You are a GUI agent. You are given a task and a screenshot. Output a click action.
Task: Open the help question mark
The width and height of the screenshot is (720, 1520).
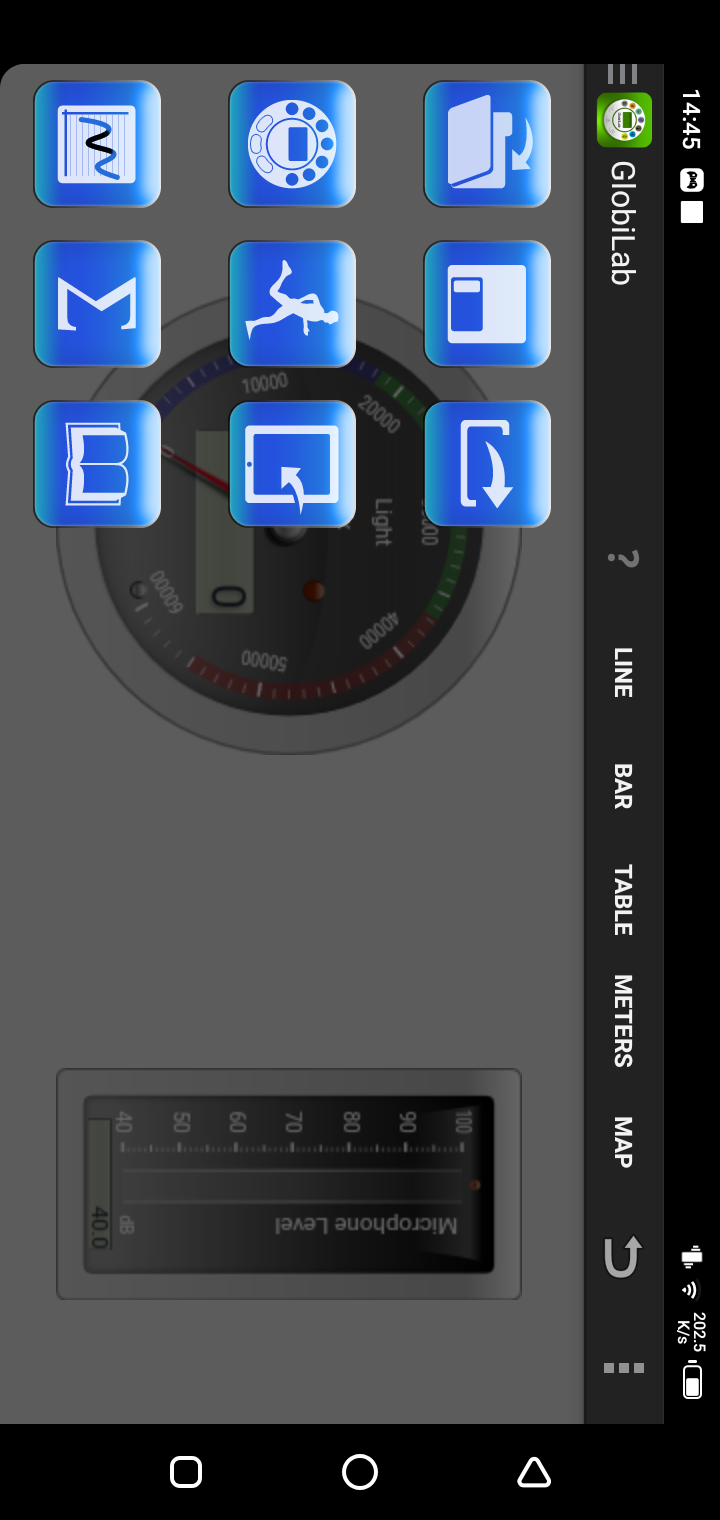tap(623, 558)
